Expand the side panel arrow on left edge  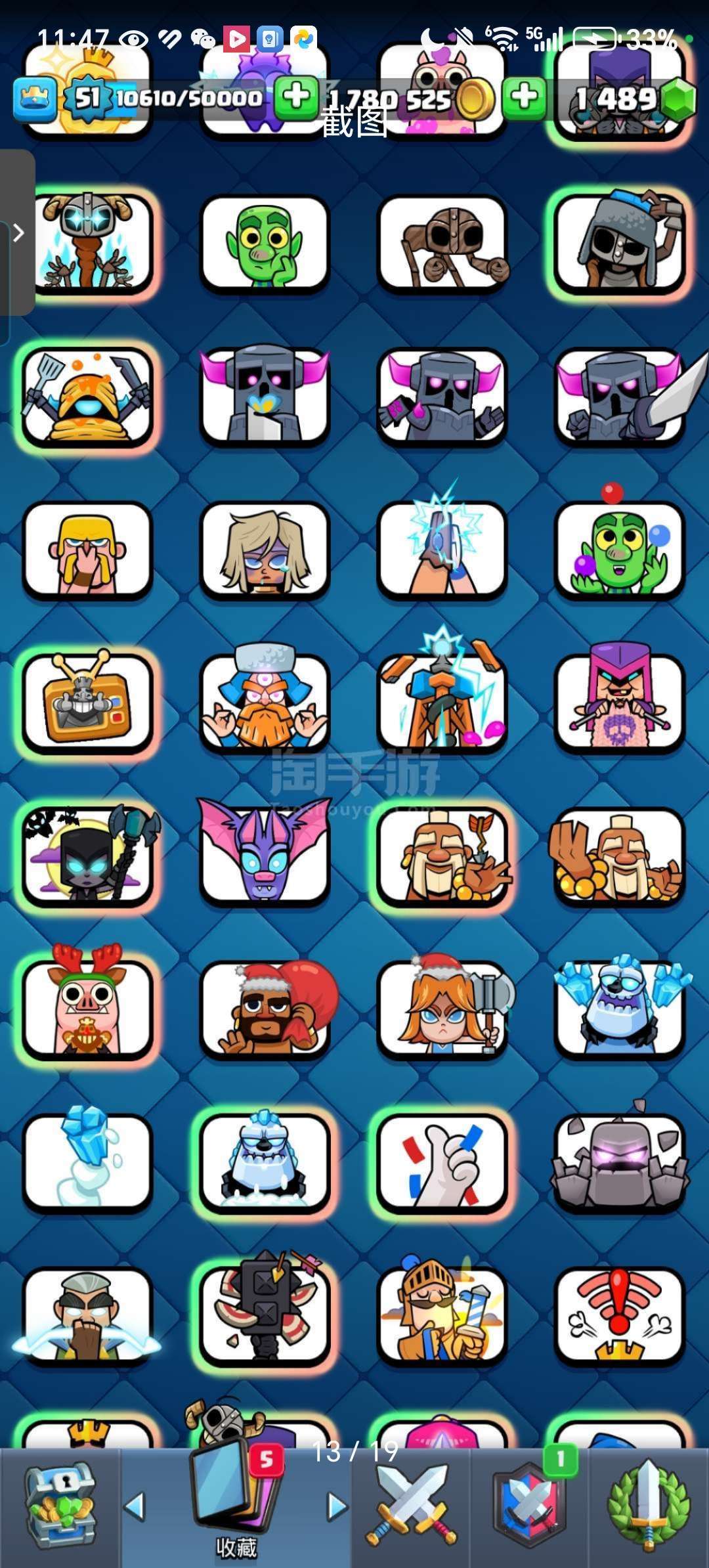click(18, 232)
